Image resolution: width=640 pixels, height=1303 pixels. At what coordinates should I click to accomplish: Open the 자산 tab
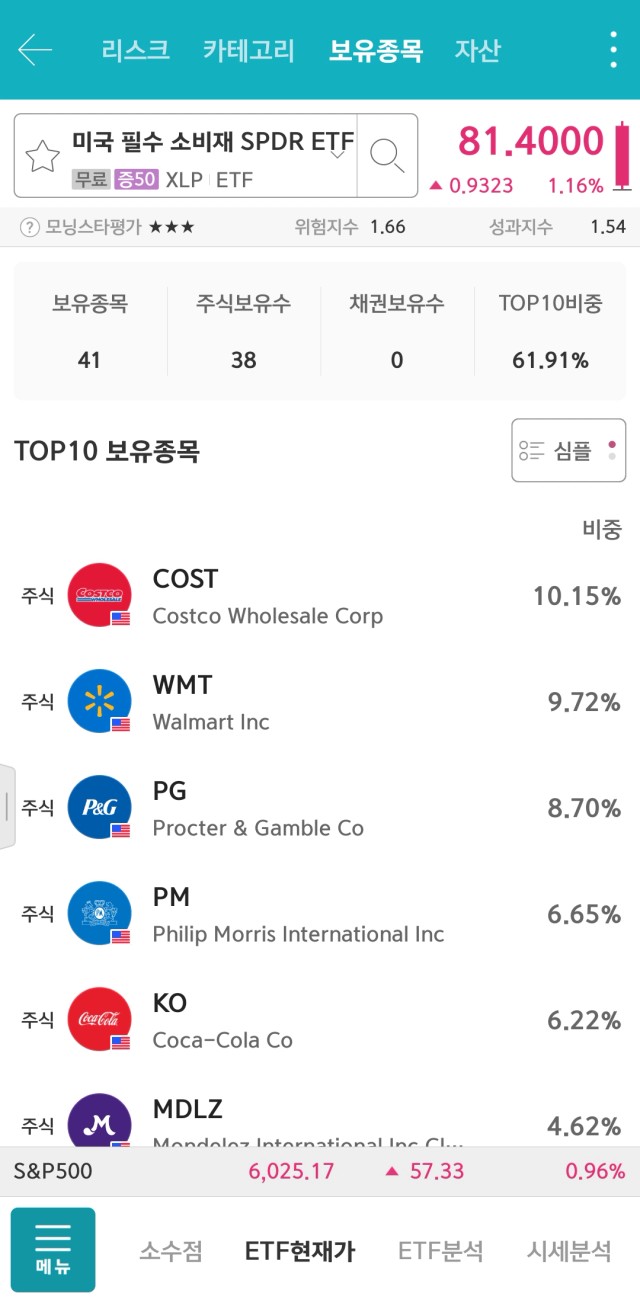point(477,49)
